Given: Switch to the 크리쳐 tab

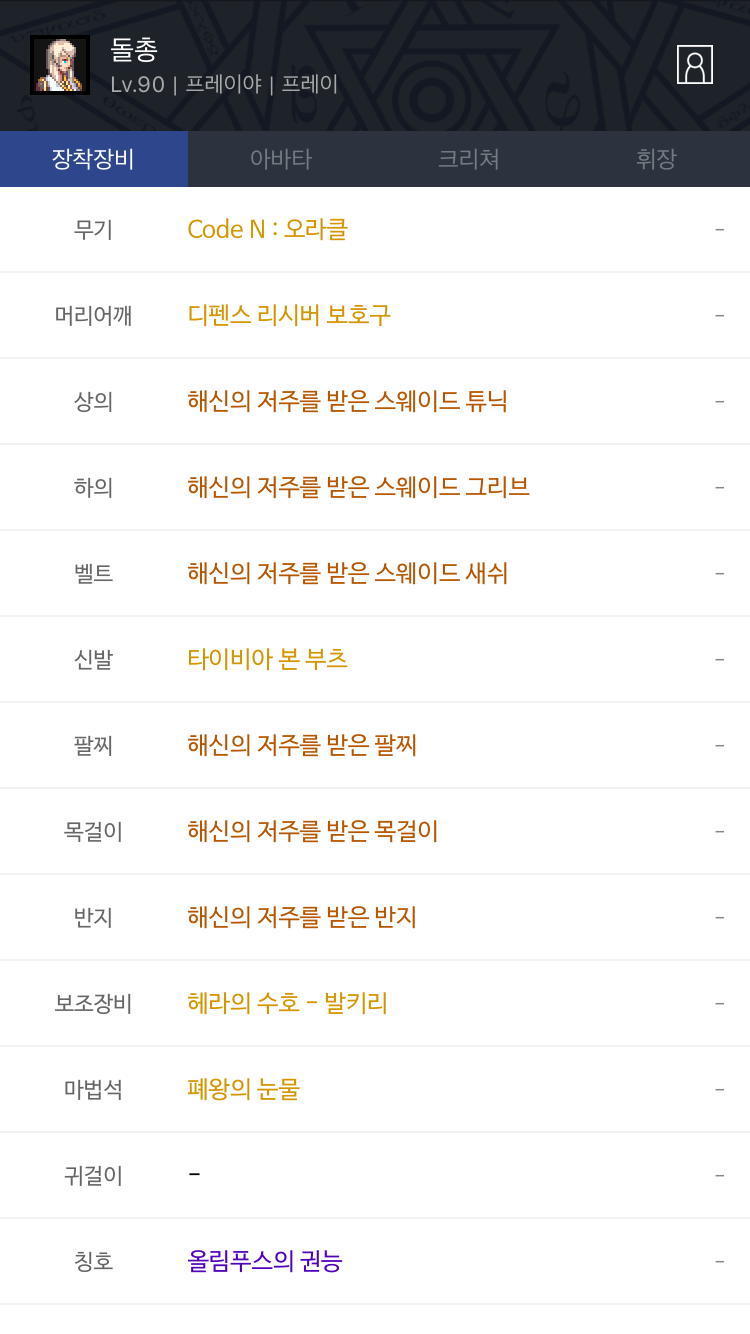Looking at the screenshot, I should [469, 159].
